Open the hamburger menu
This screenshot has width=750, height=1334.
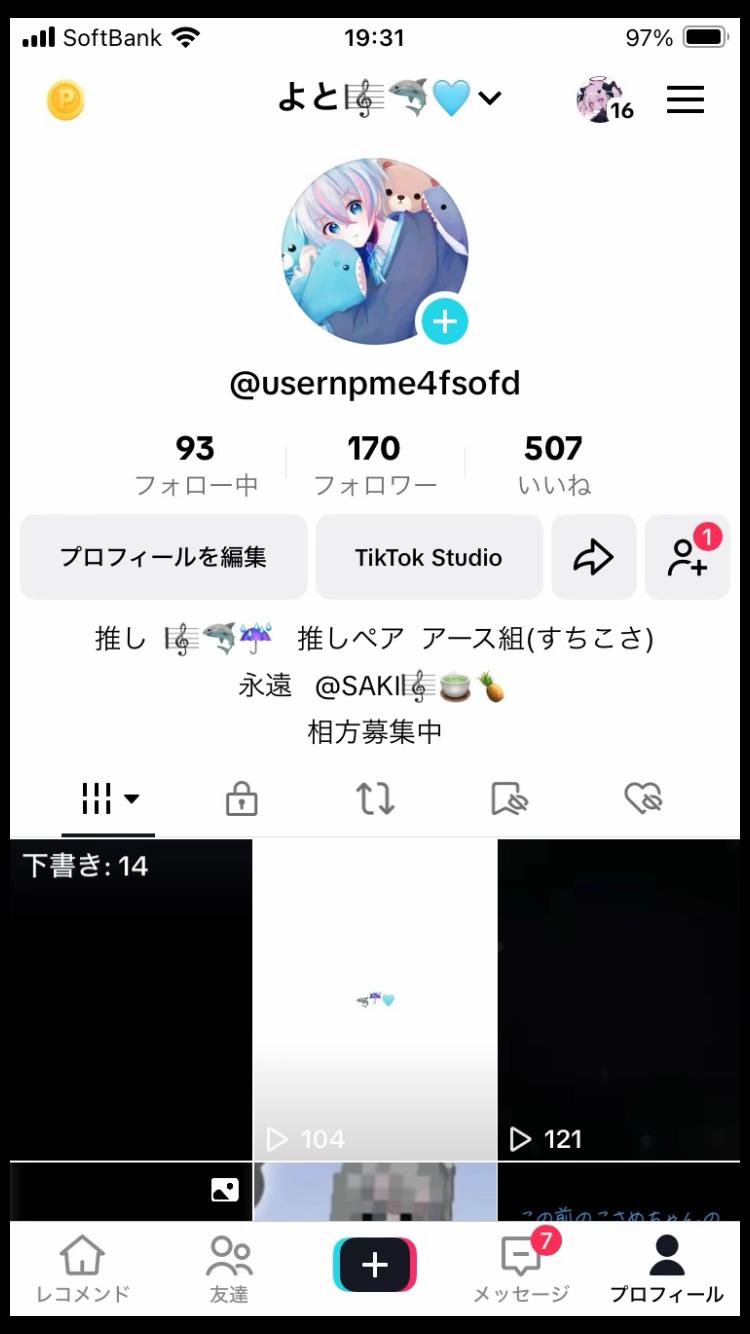[685, 100]
